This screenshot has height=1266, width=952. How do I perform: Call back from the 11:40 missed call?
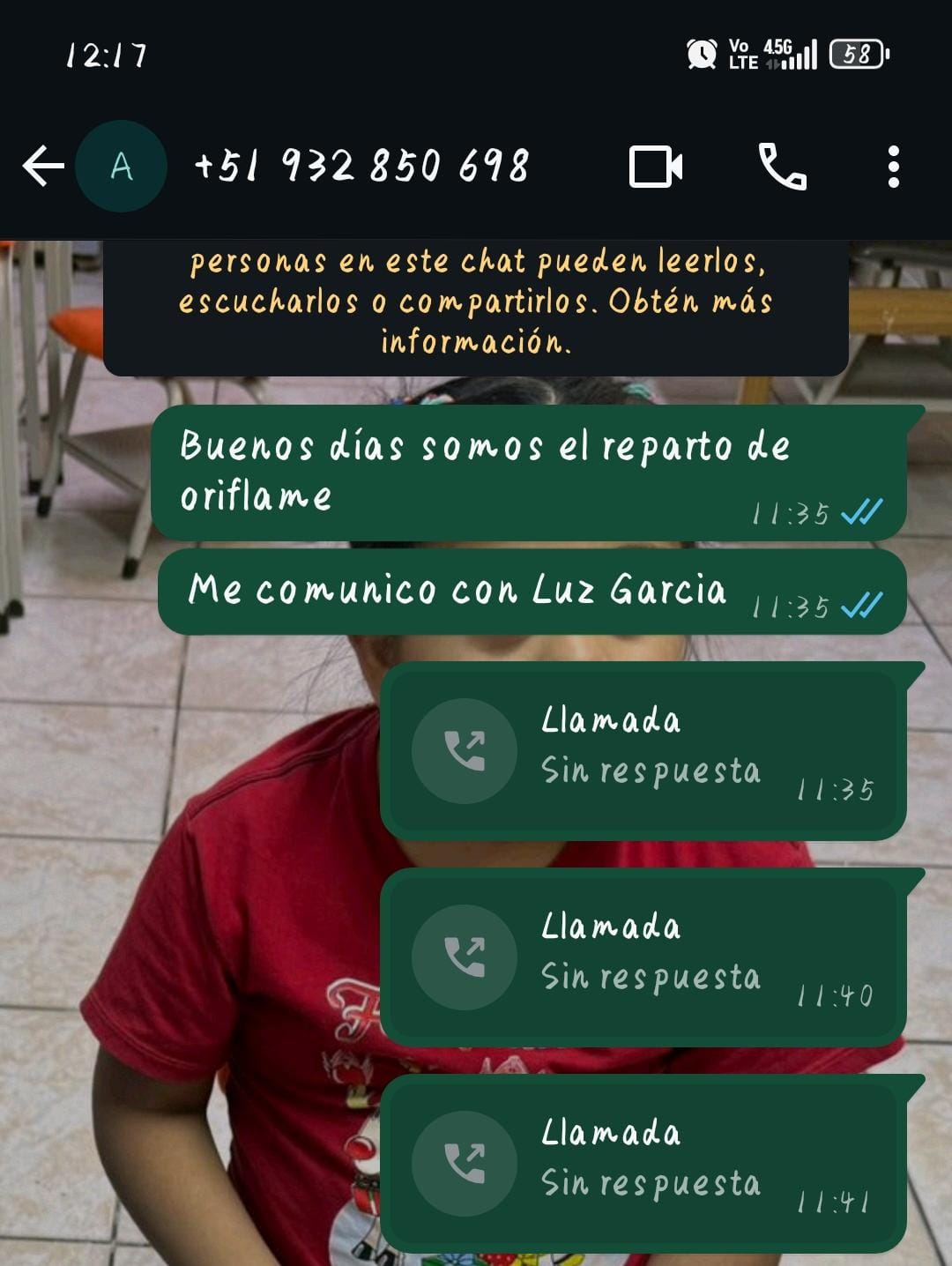tap(465, 957)
